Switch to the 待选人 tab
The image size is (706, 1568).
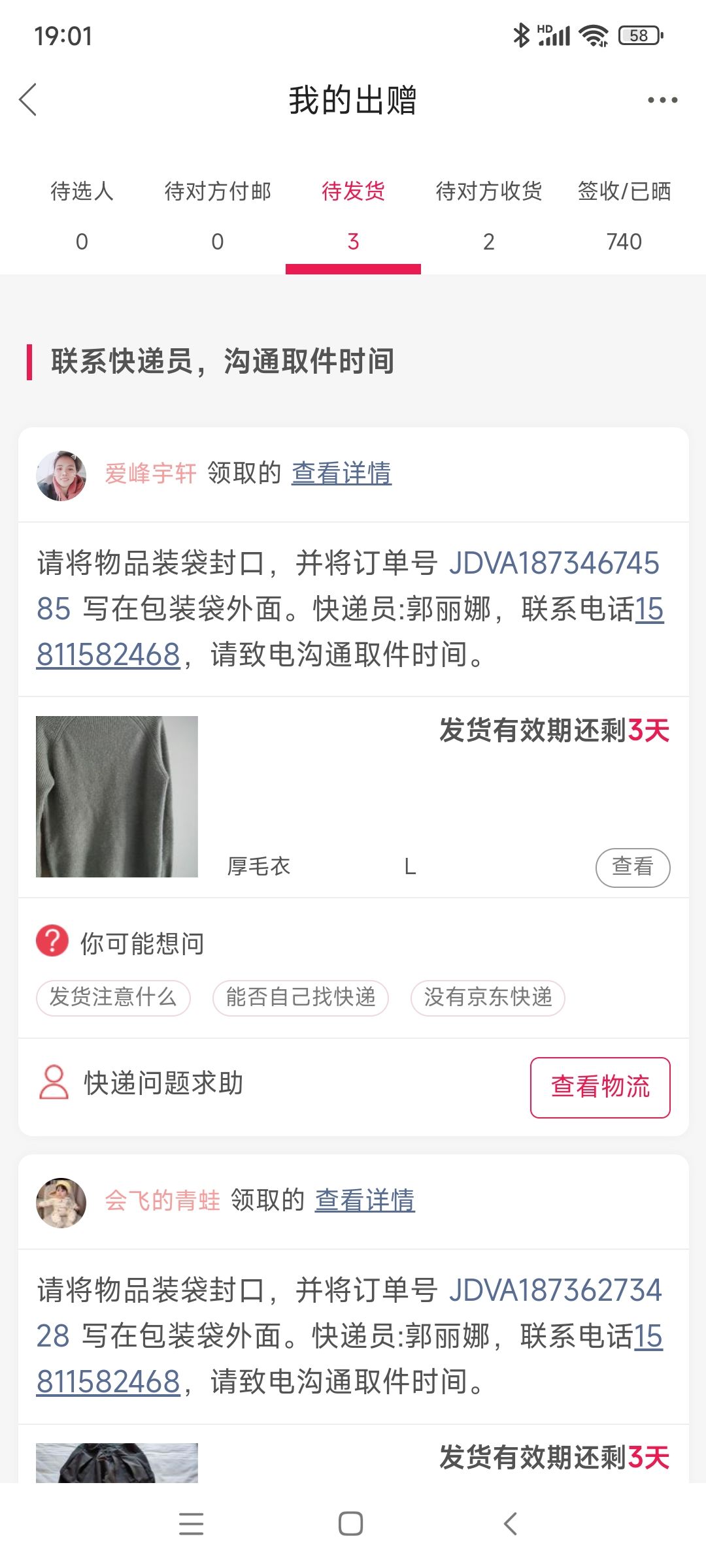pyautogui.click(x=82, y=216)
